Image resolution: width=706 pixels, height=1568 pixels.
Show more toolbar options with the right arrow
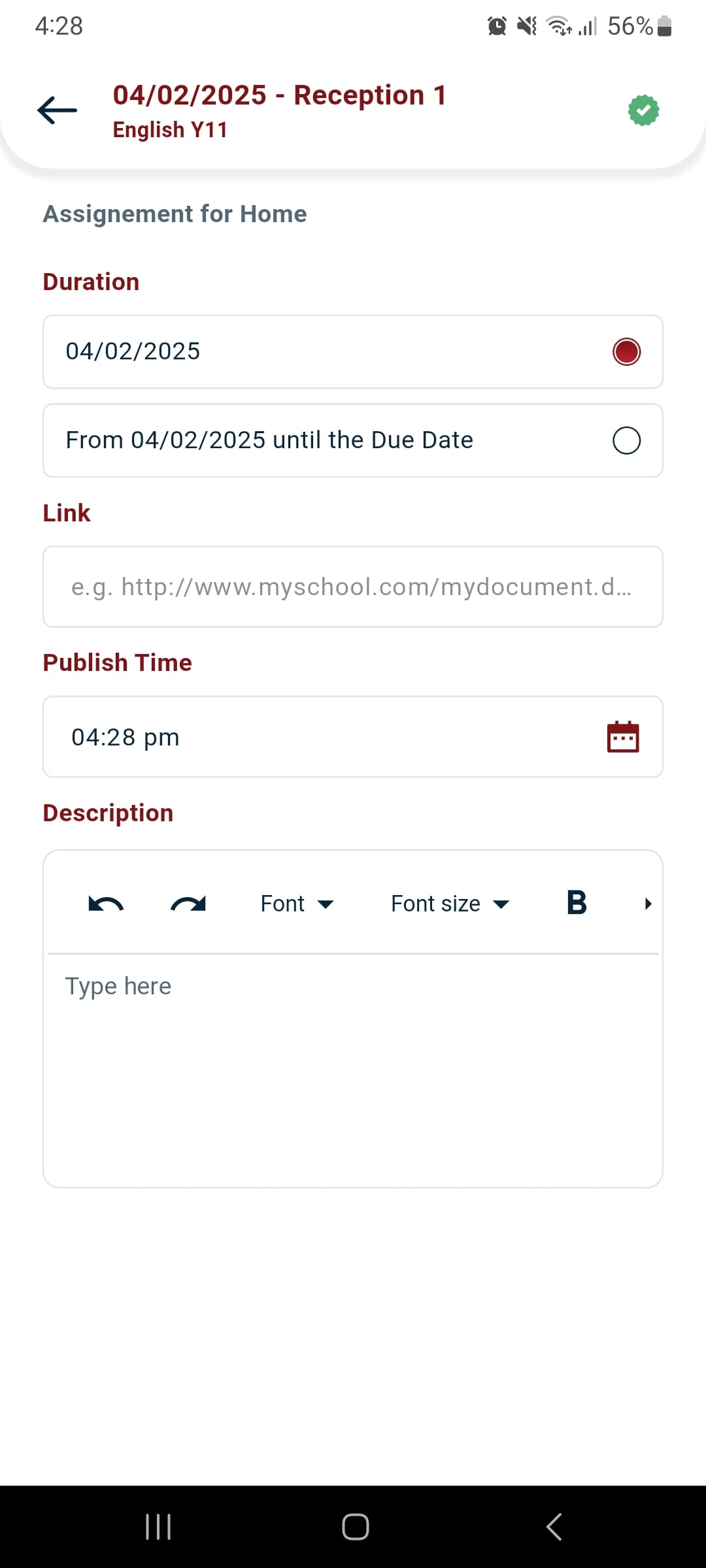pos(648,904)
